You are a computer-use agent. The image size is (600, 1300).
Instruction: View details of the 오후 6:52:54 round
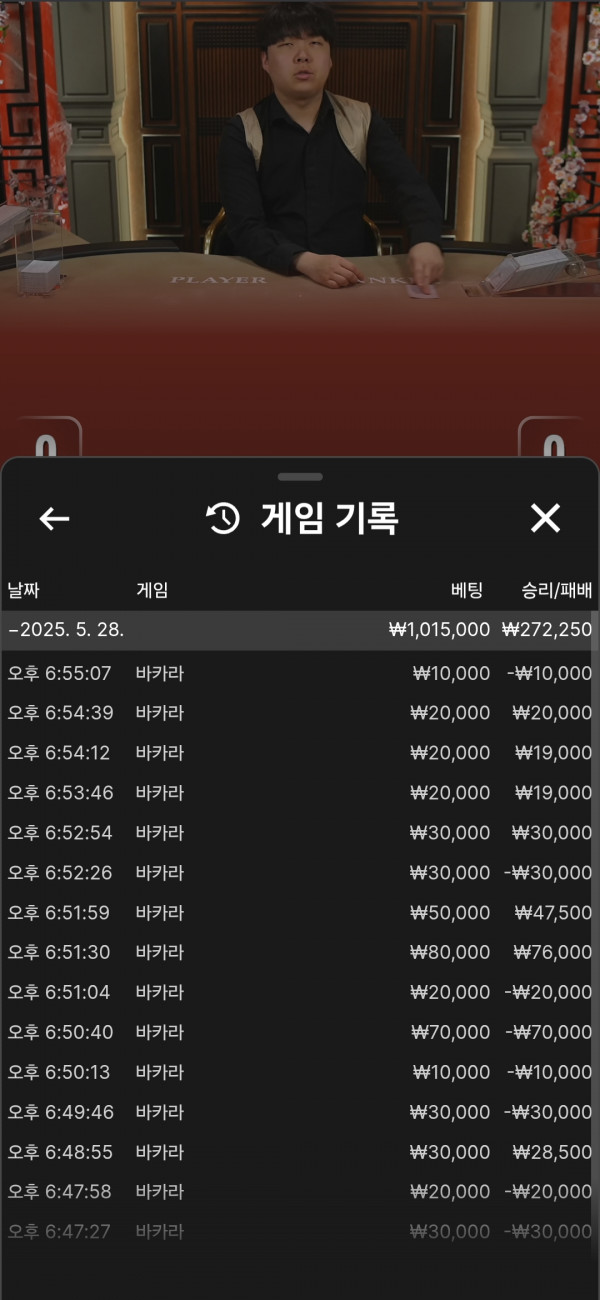point(298,833)
